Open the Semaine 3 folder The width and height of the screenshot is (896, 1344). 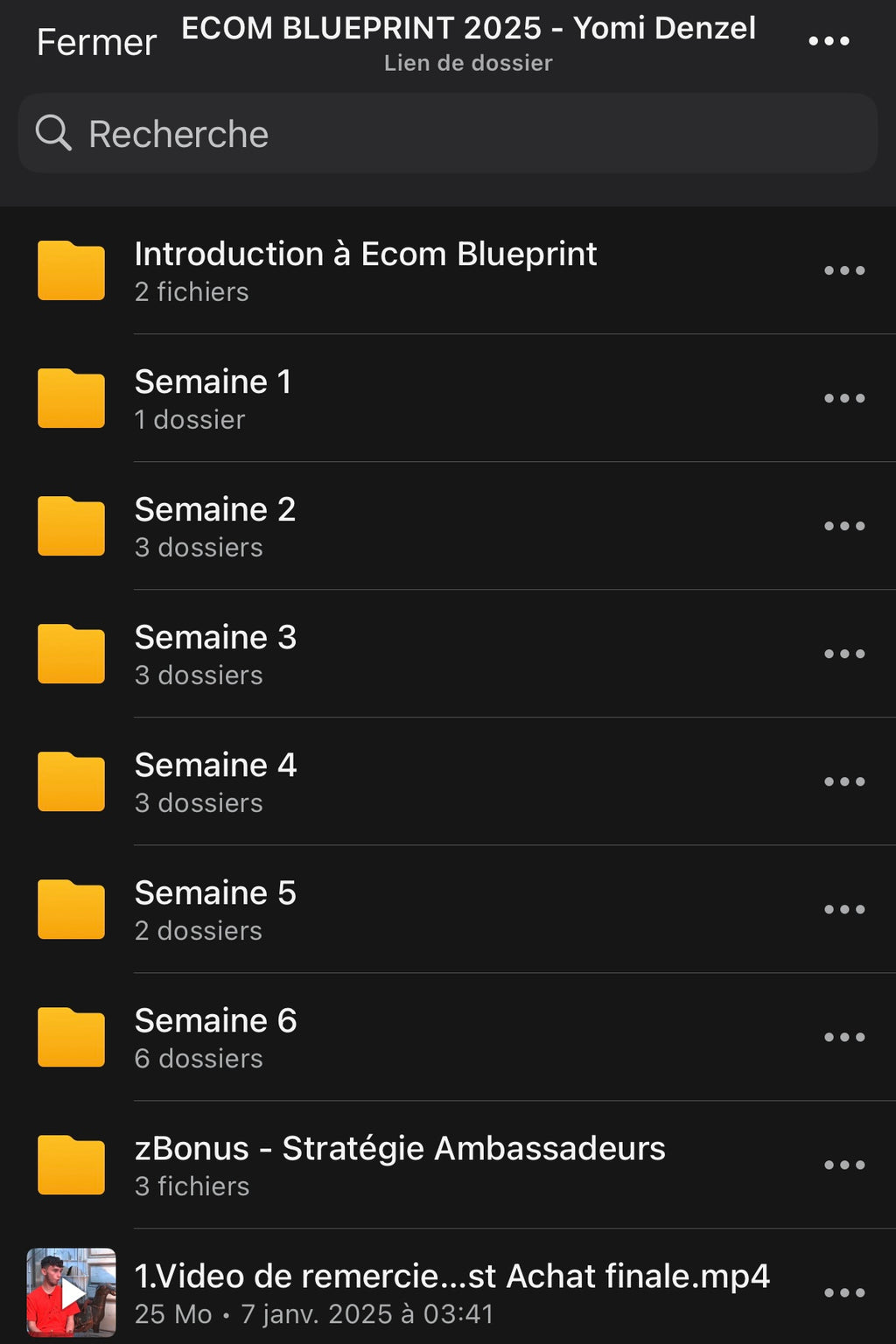pos(214,654)
